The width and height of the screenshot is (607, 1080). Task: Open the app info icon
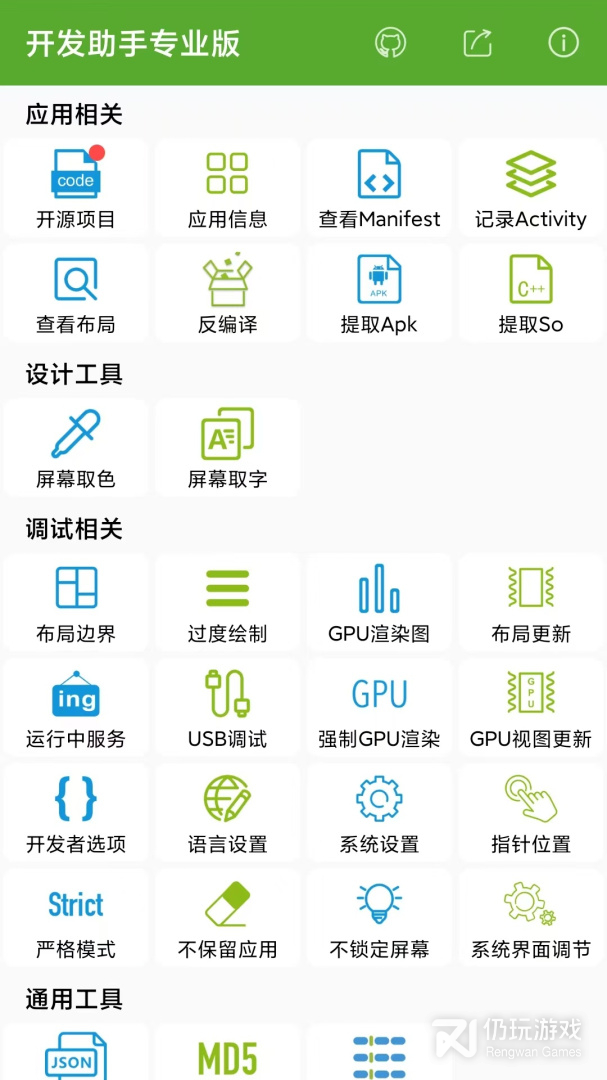coord(563,42)
